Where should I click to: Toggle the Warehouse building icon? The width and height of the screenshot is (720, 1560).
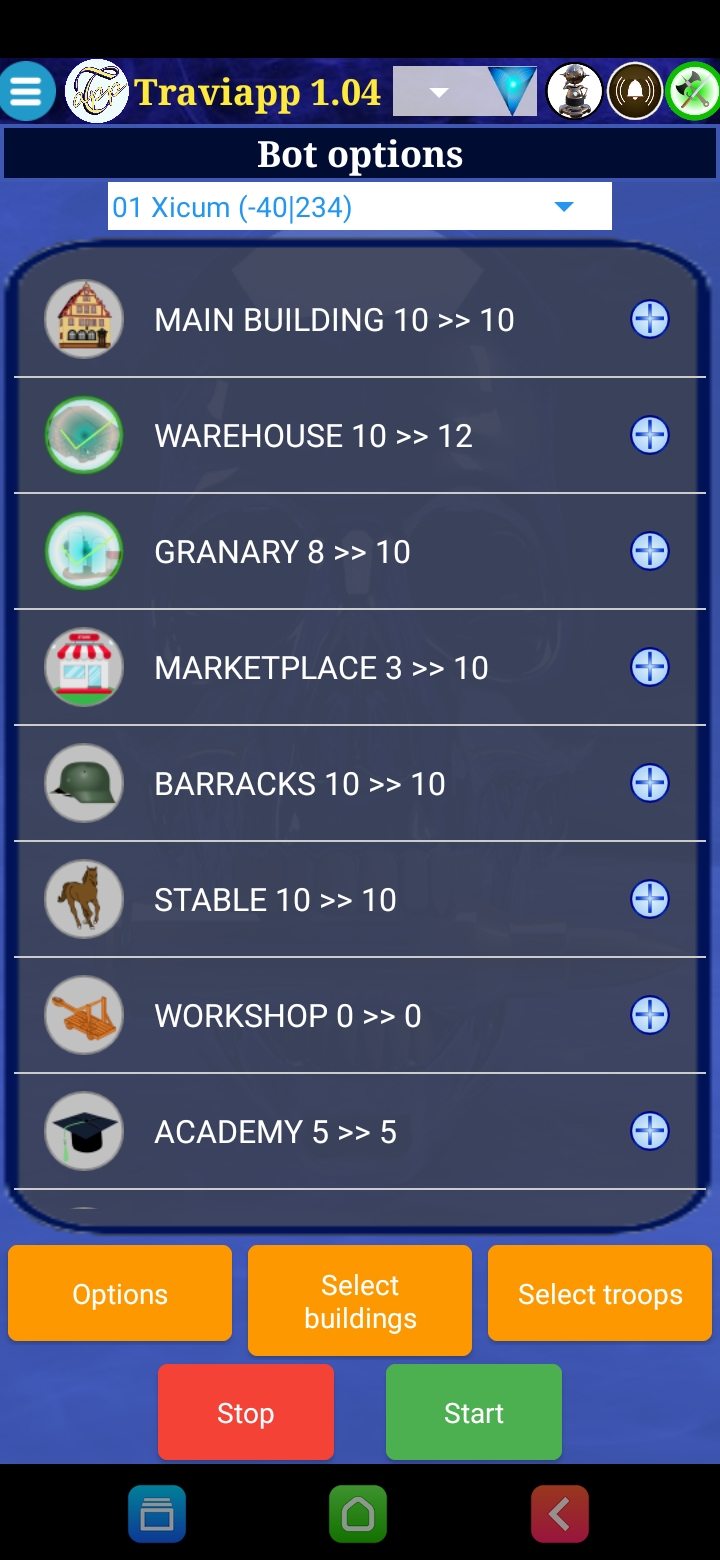coord(84,436)
